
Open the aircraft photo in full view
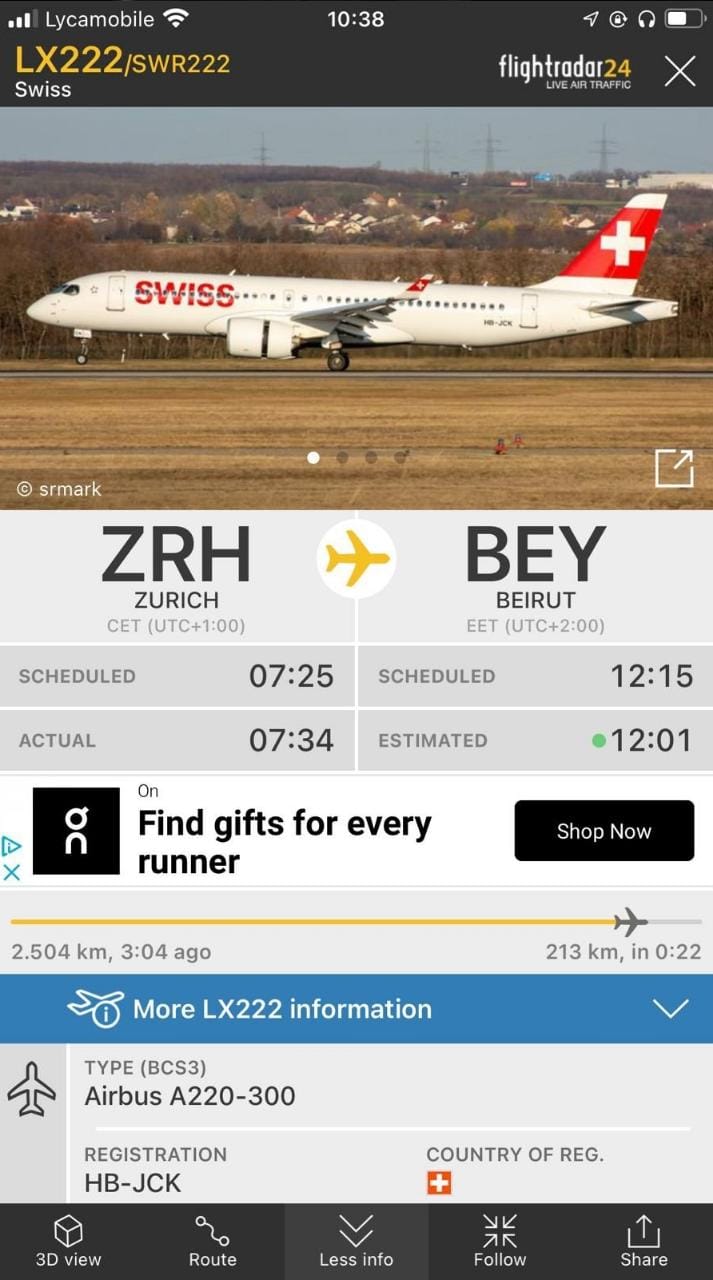[x=673, y=468]
